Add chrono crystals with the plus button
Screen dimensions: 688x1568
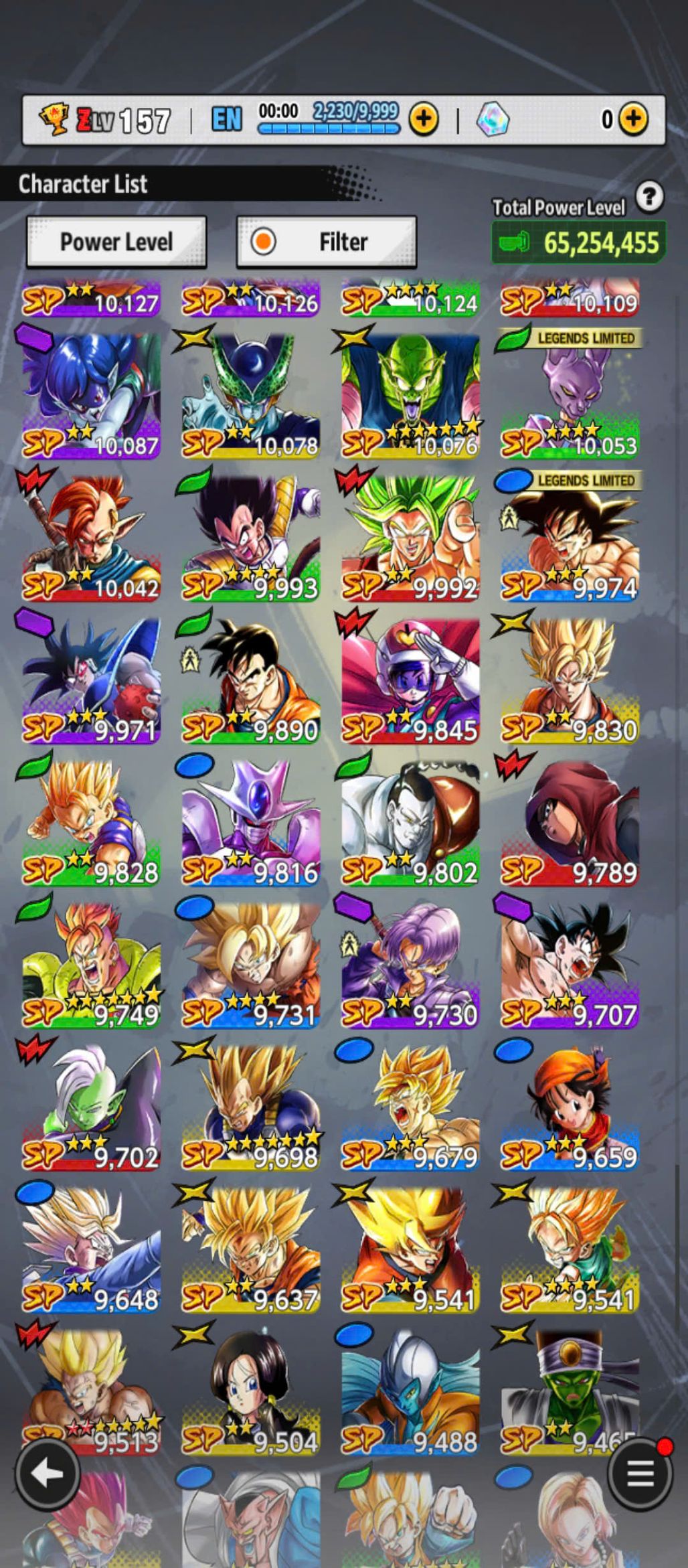[633, 120]
